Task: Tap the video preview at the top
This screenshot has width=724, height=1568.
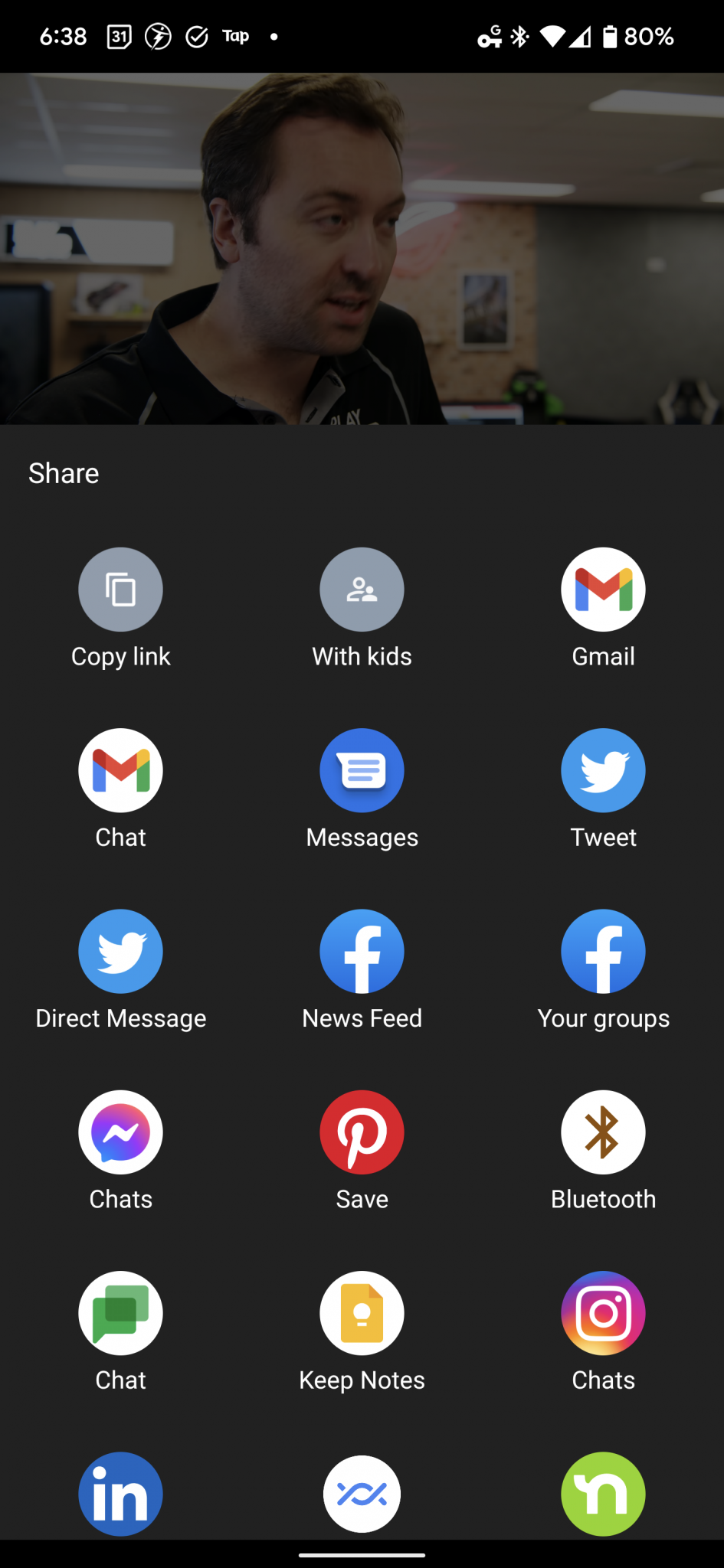Action: point(362,245)
